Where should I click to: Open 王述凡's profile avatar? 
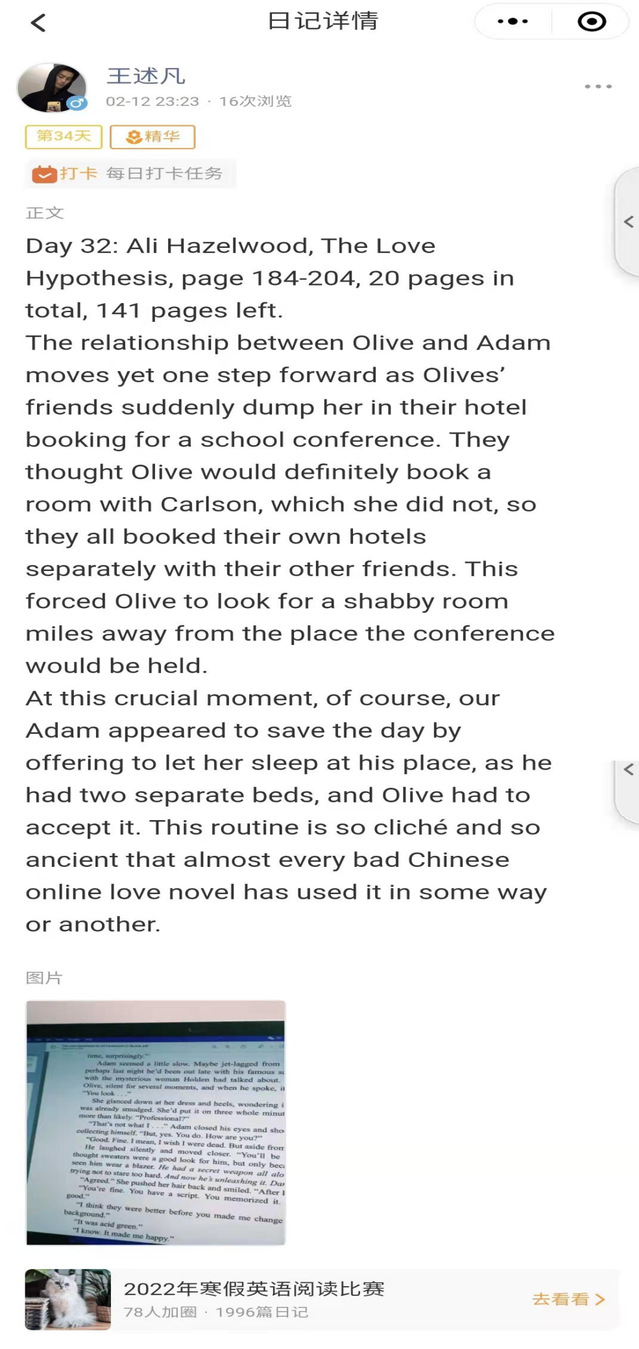(x=52, y=87)
